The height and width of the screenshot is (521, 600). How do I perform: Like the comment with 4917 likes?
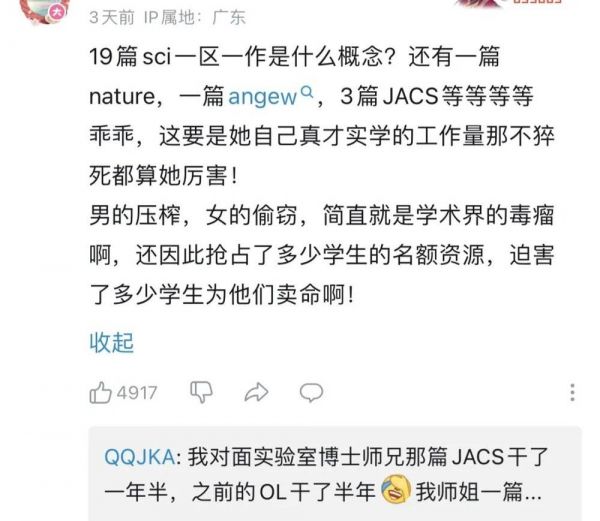[102, 393]
